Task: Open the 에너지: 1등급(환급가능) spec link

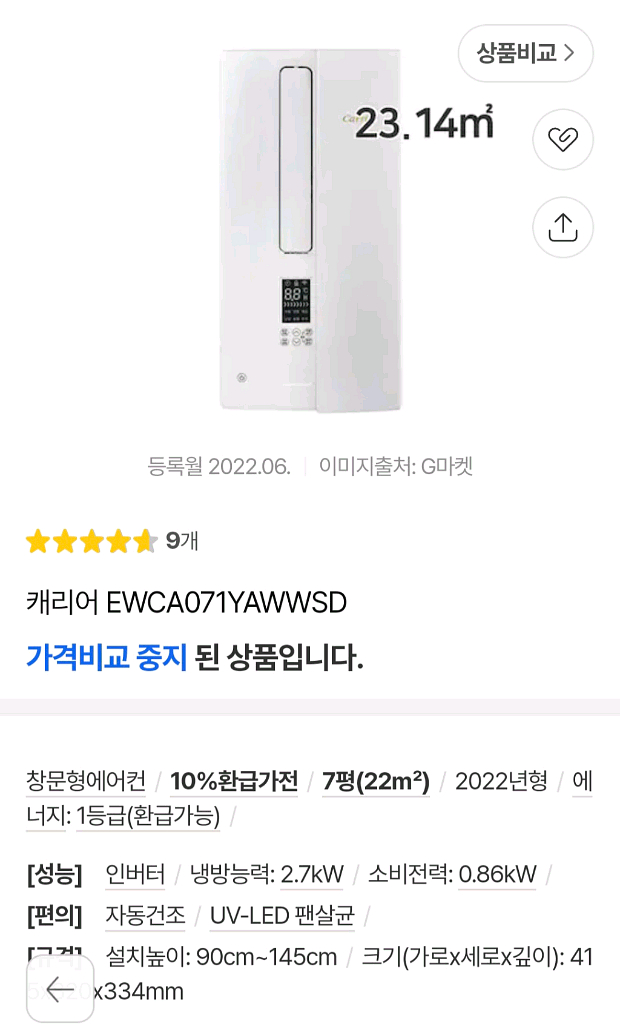Action: tap(148, 816)
